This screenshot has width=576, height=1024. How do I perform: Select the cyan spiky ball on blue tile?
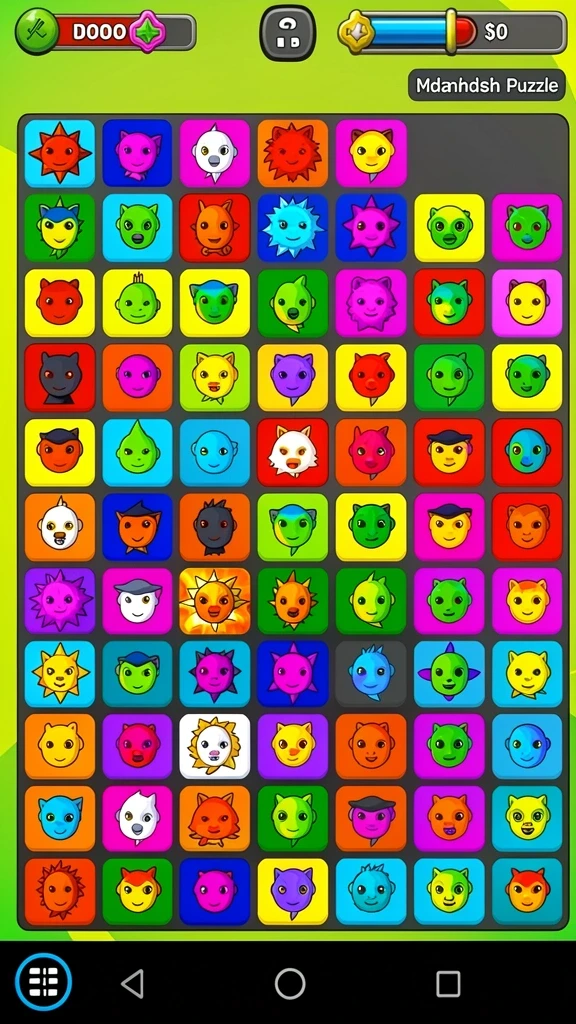pos(293,227)
